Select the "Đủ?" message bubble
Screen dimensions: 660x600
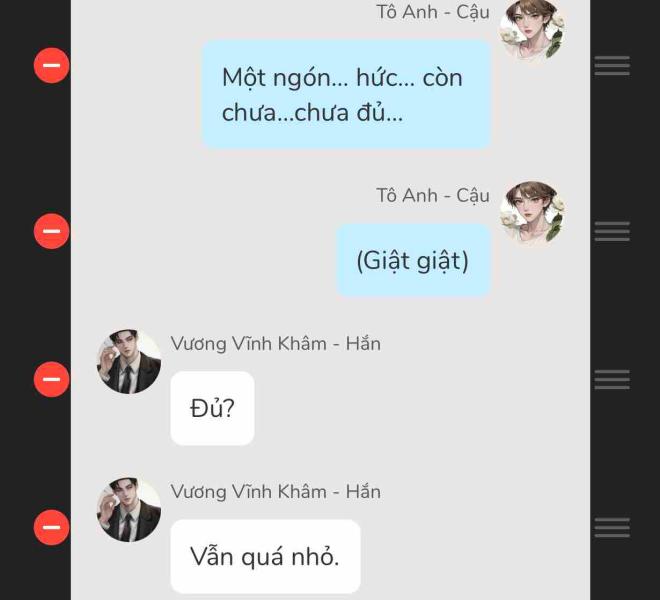pyautogui.click(x=212, y=408)
